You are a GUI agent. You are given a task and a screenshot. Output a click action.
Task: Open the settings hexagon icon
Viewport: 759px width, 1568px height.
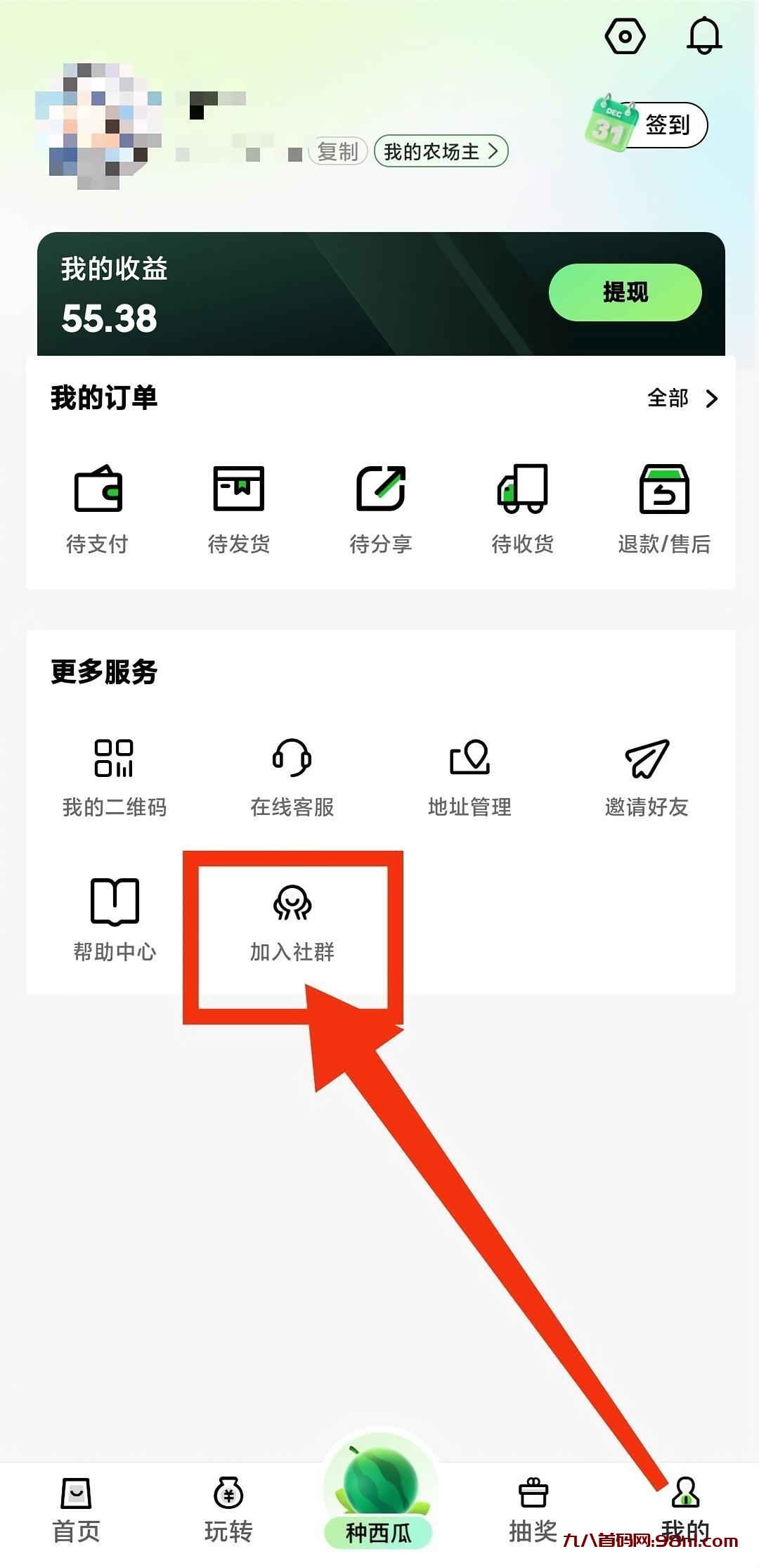coord(625,36)
